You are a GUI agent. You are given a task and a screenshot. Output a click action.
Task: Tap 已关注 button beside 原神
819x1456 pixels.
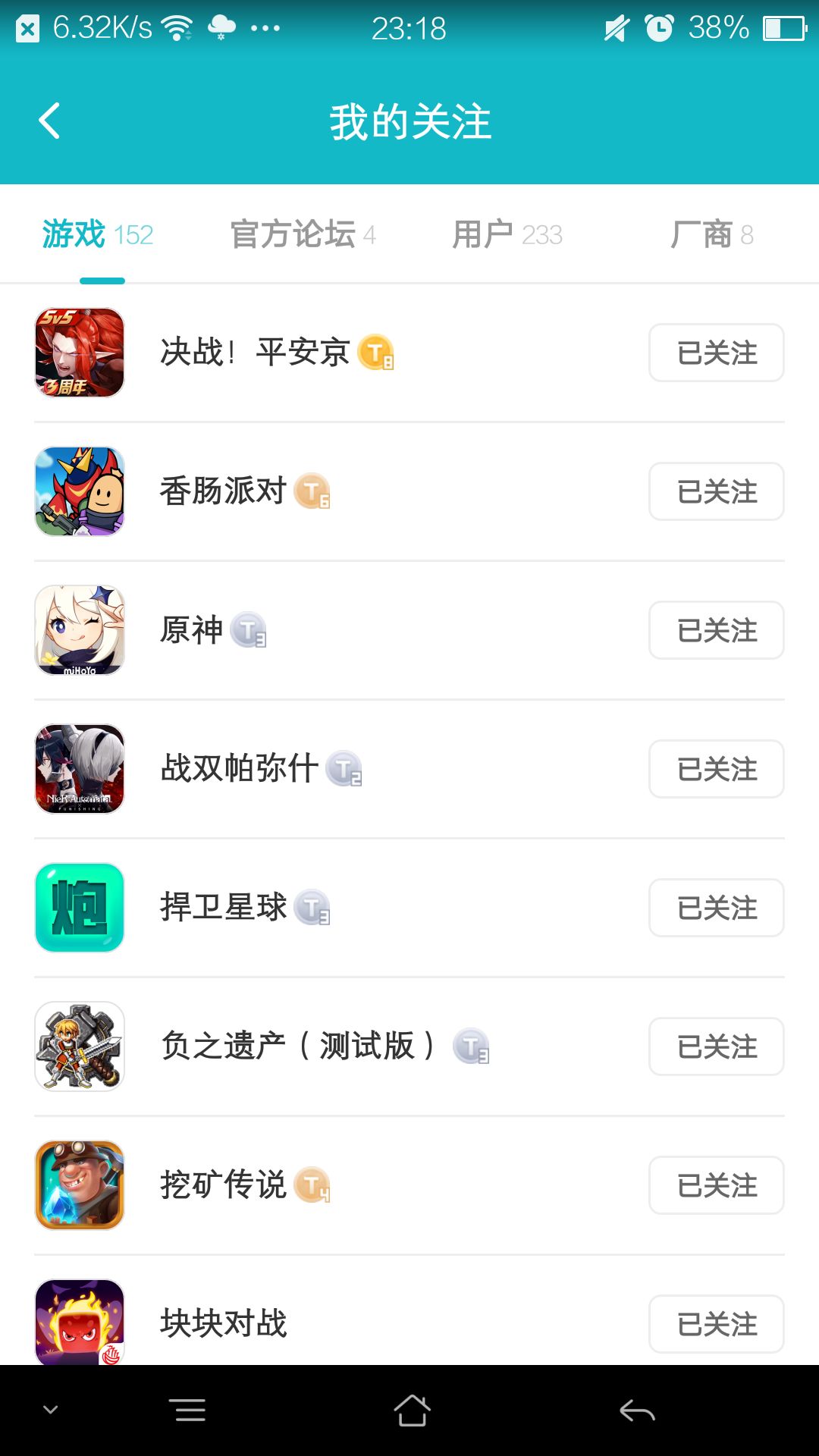coord(716,630)
